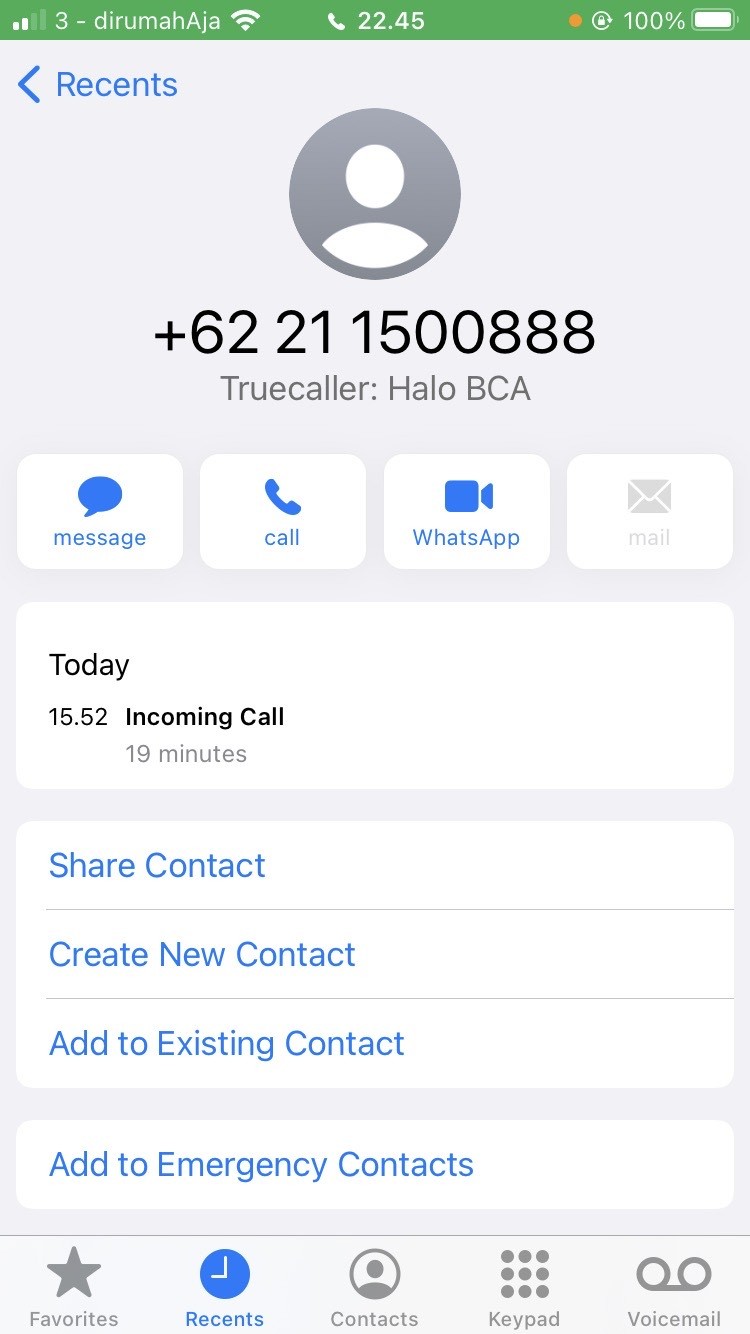The image size is (750, 1334).
Task: Tap the message icon to text the number
Action: click(x=99, y=510)
